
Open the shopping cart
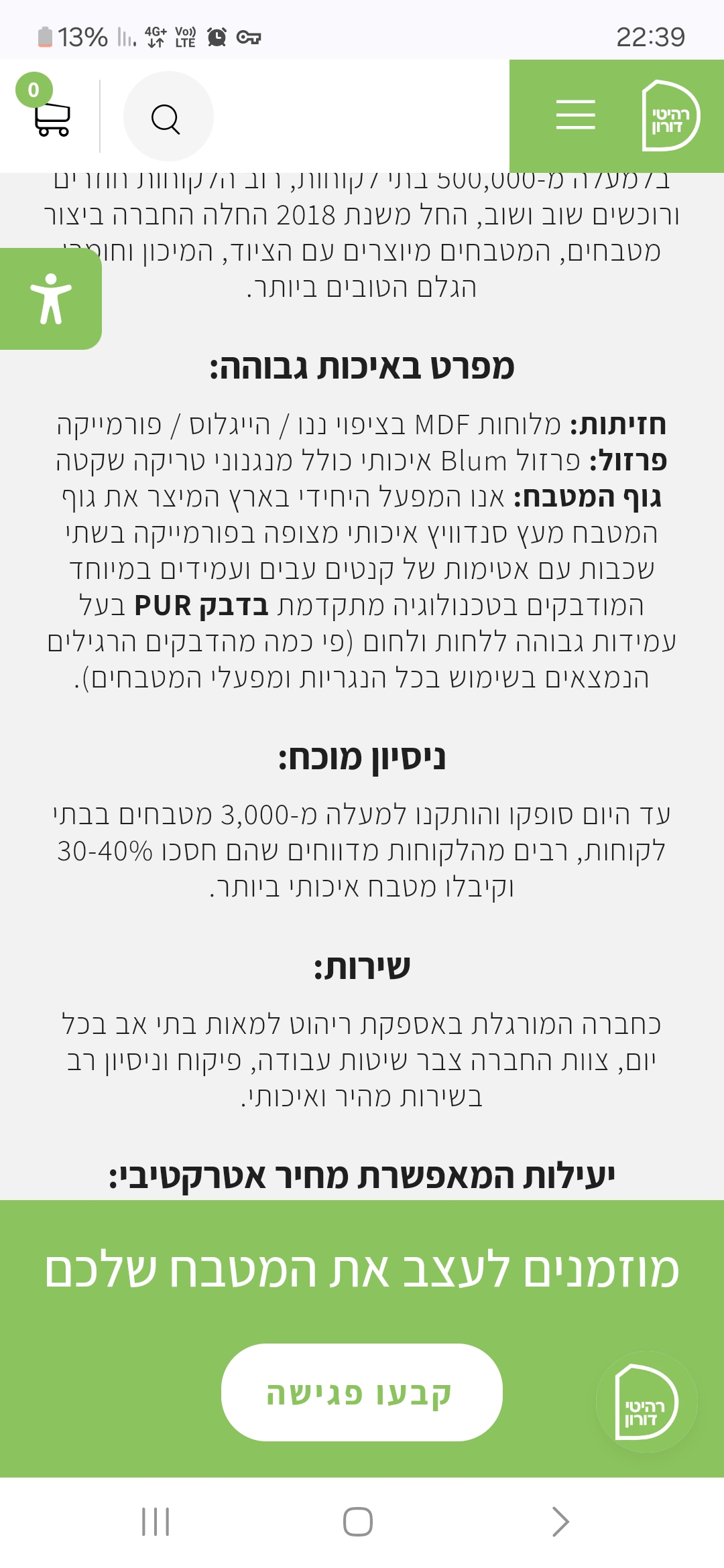(x=51, y=118)
